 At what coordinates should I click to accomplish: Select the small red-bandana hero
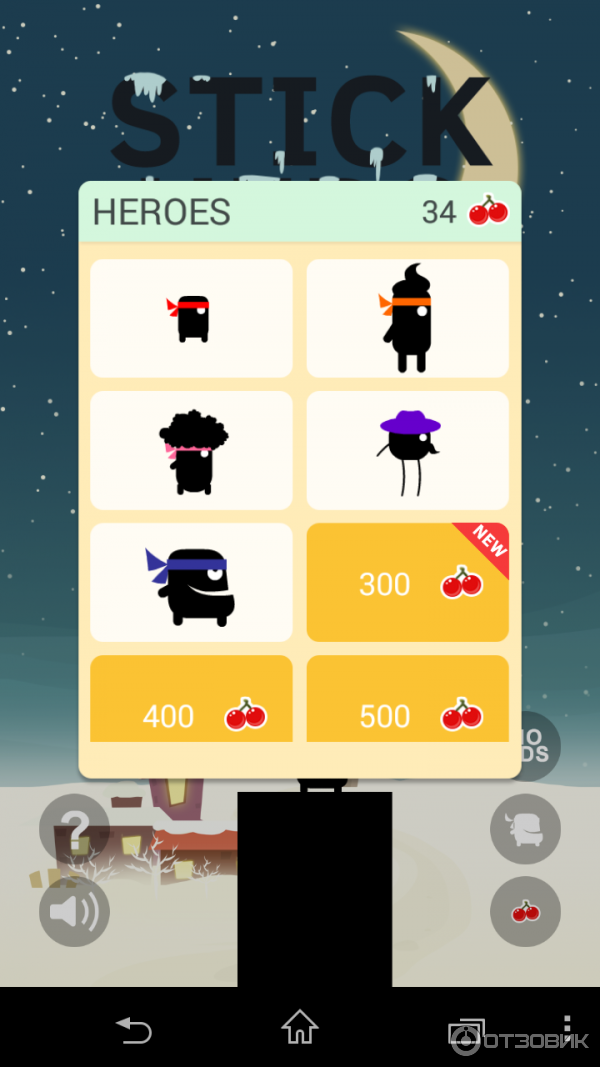tap(191, 318)
